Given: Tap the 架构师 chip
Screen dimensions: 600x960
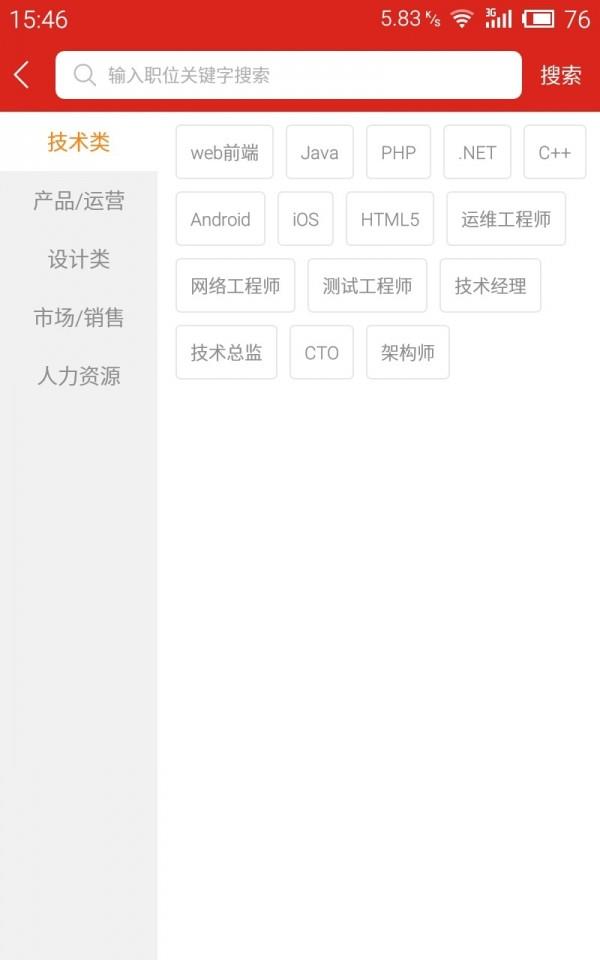Looking at the screenshot, I should 408,352.
